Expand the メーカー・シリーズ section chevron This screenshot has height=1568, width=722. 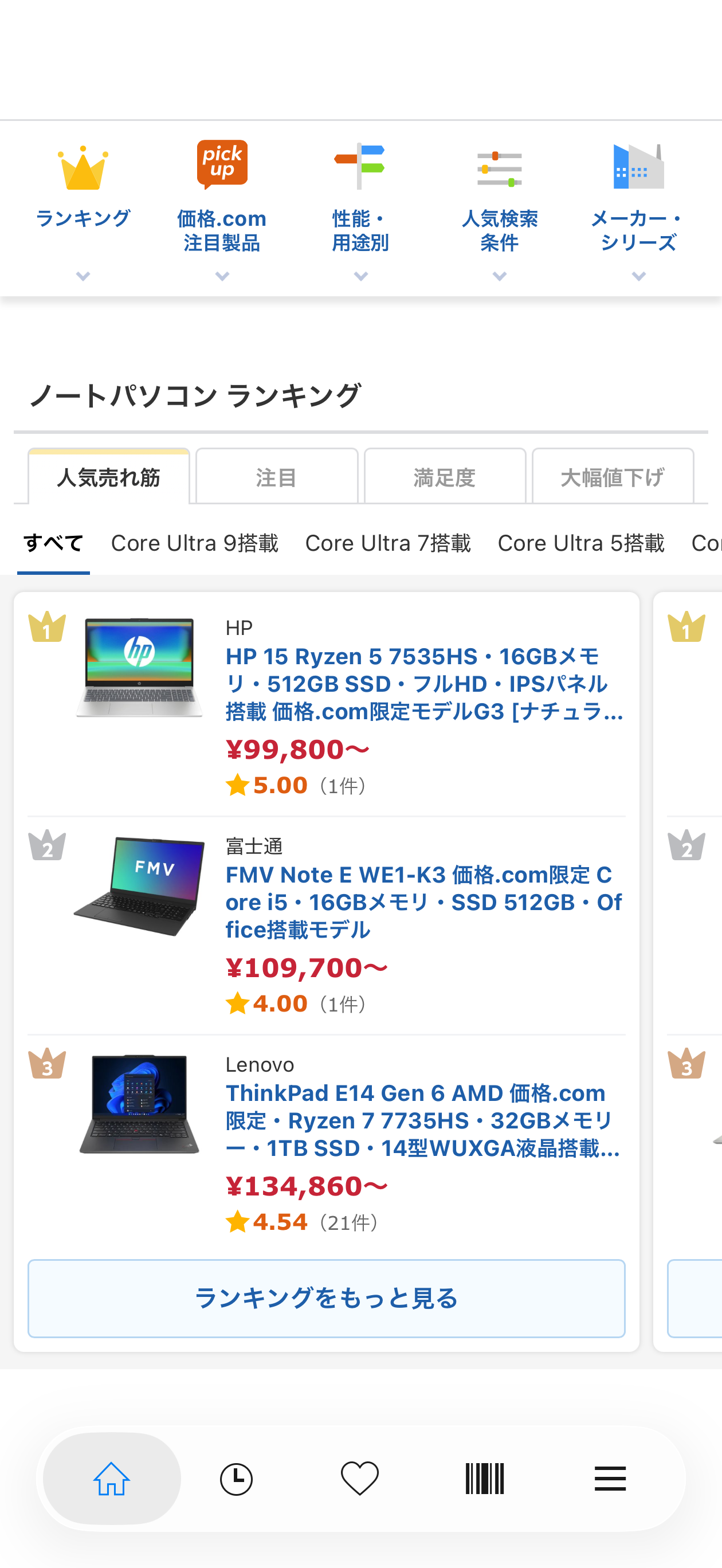tap(638, 275)
